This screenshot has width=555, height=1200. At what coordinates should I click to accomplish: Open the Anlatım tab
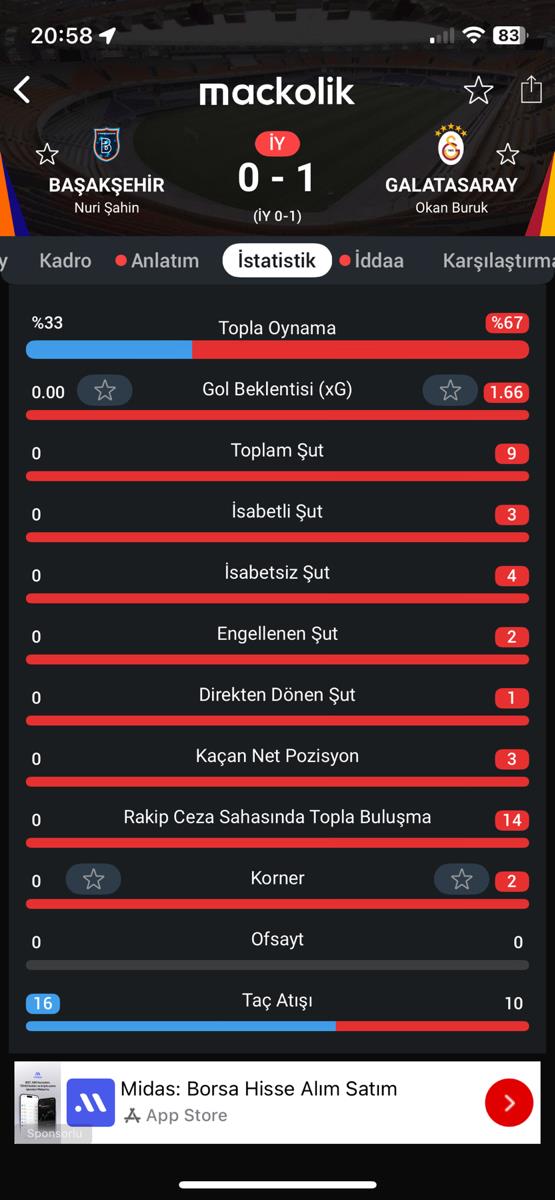157,260
